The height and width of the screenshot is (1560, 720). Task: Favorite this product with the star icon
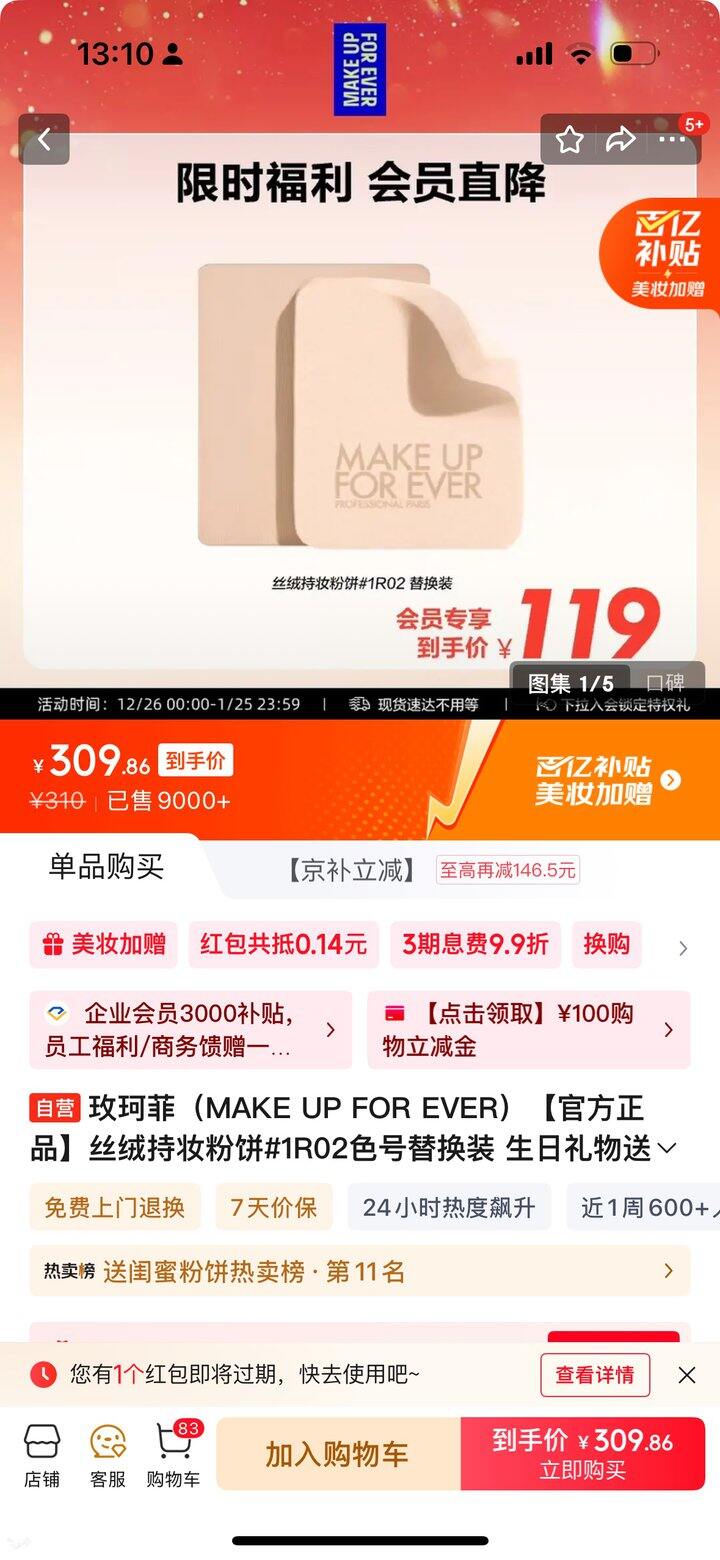(x=570, y=139)
